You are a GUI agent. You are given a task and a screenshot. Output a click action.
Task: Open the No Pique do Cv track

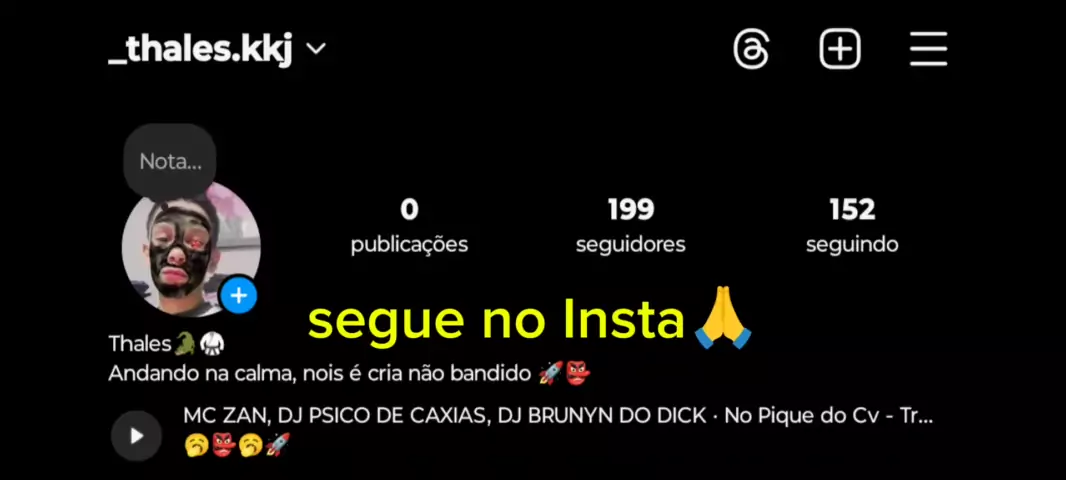(558, 416)
